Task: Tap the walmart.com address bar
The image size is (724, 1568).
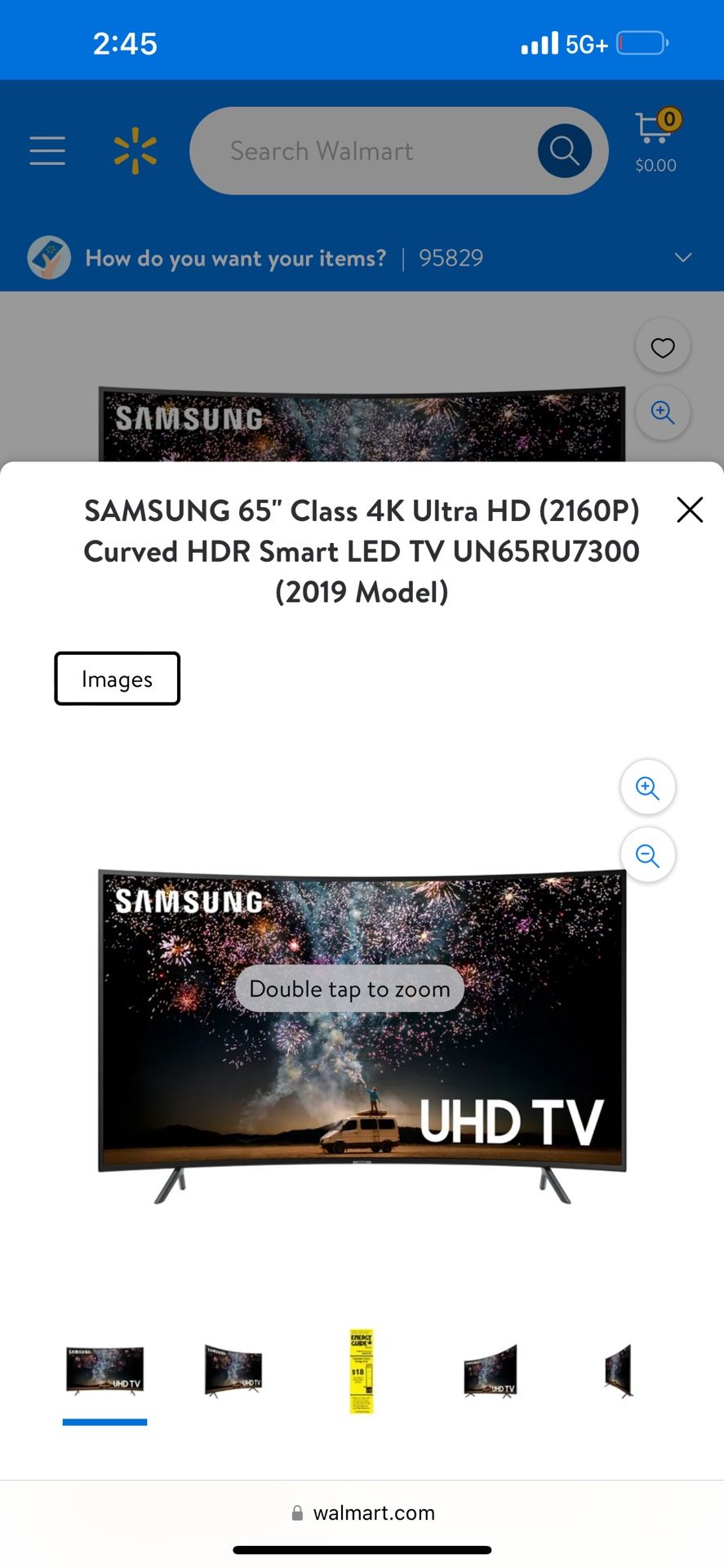Action: click(362, 1512)
